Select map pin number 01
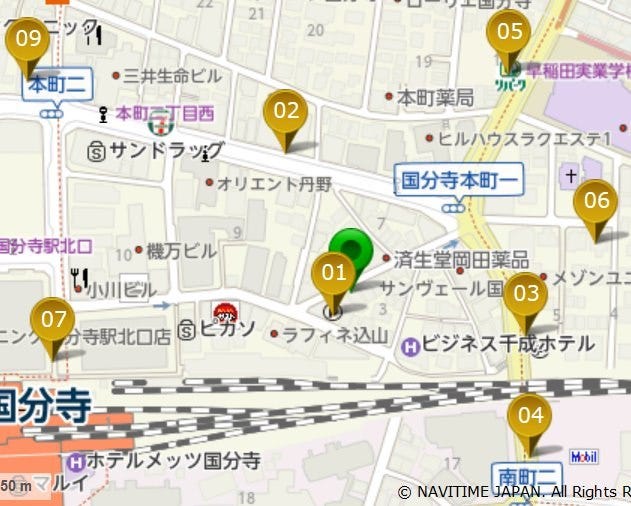Viewport: 631px width, 506px height. point(333,272)
